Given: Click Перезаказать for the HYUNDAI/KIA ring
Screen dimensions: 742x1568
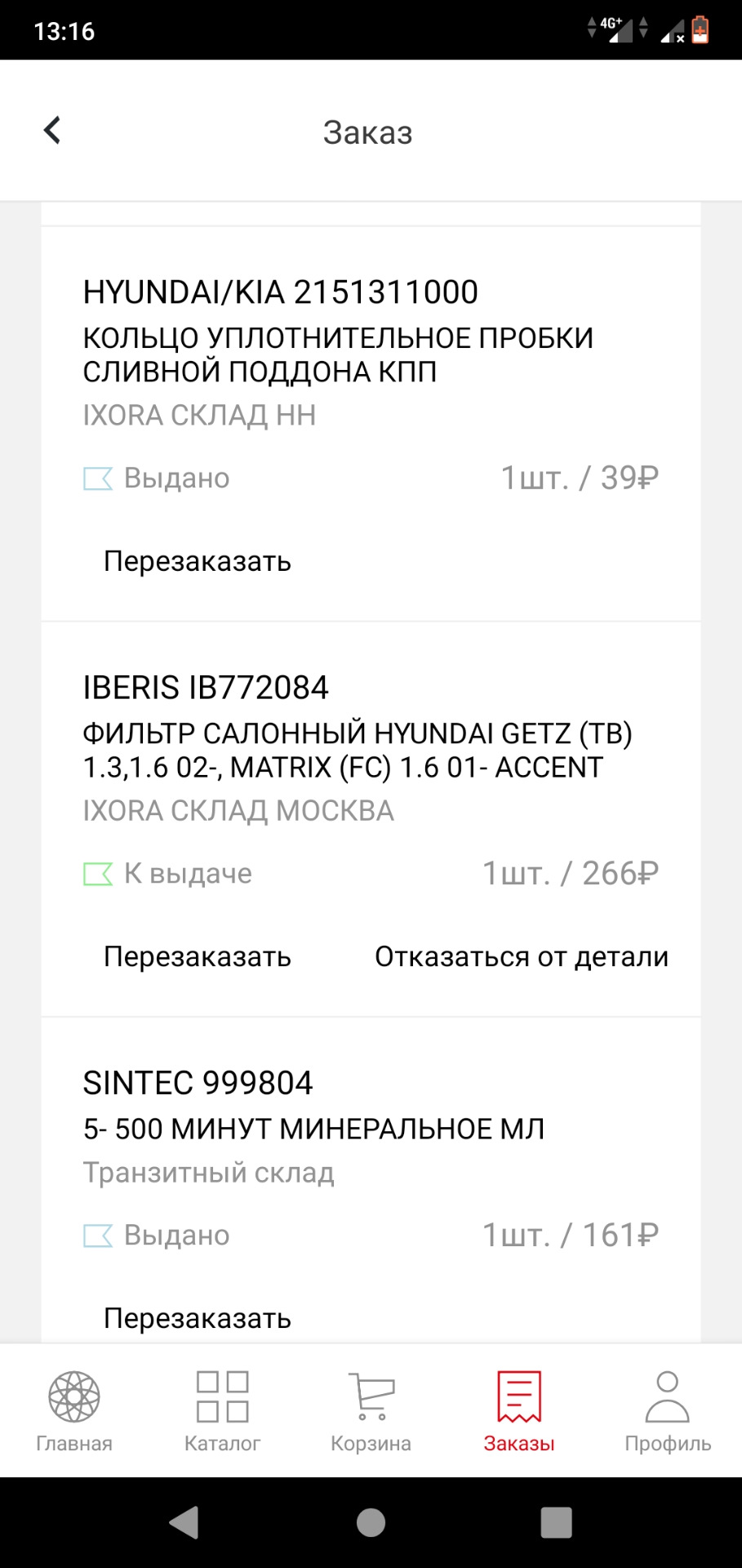Looking at the screenshot, I should coord(197,561).
